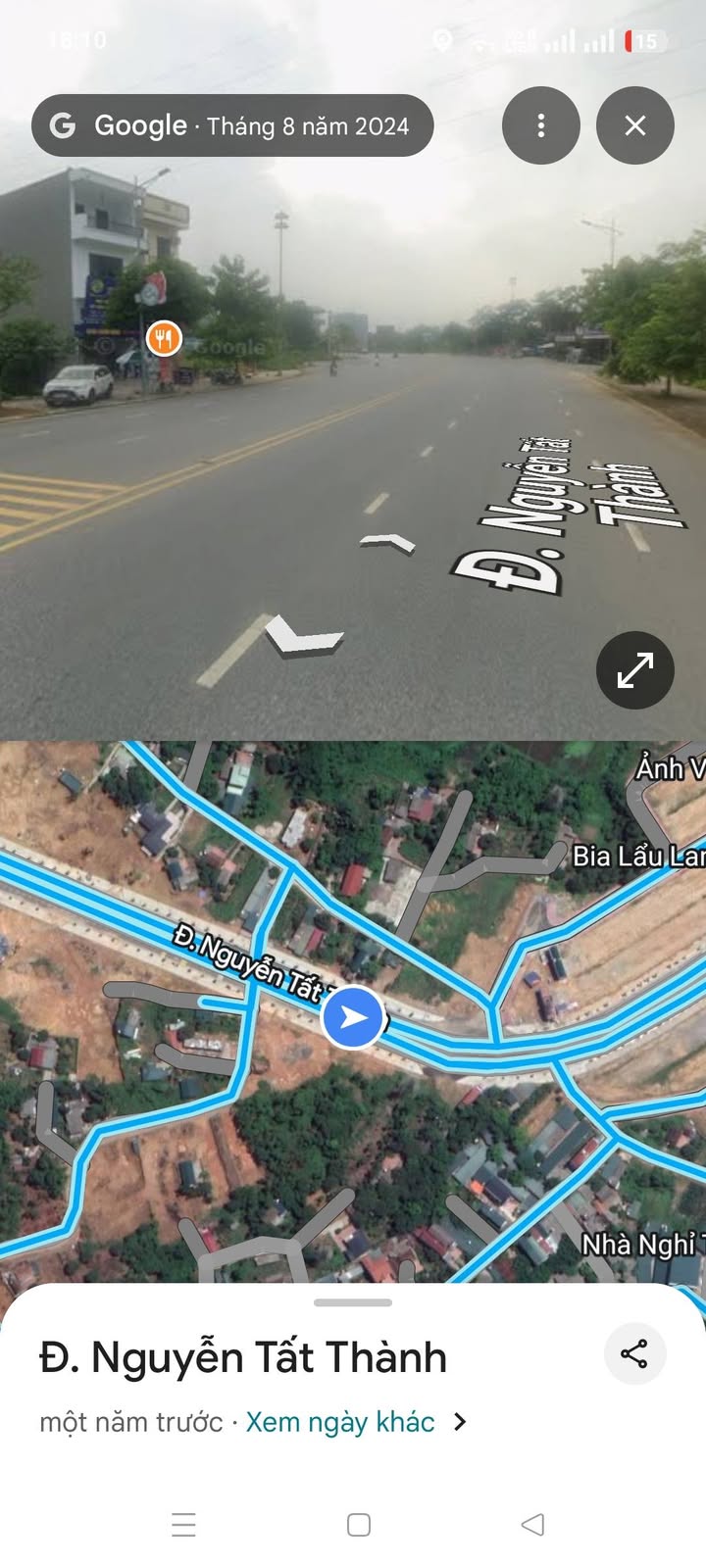The height and width of the screenshot is (1568, 706).
Task: Open recent apps from navigation bar
Action: pyautogui.click(x=183, y=1525)
